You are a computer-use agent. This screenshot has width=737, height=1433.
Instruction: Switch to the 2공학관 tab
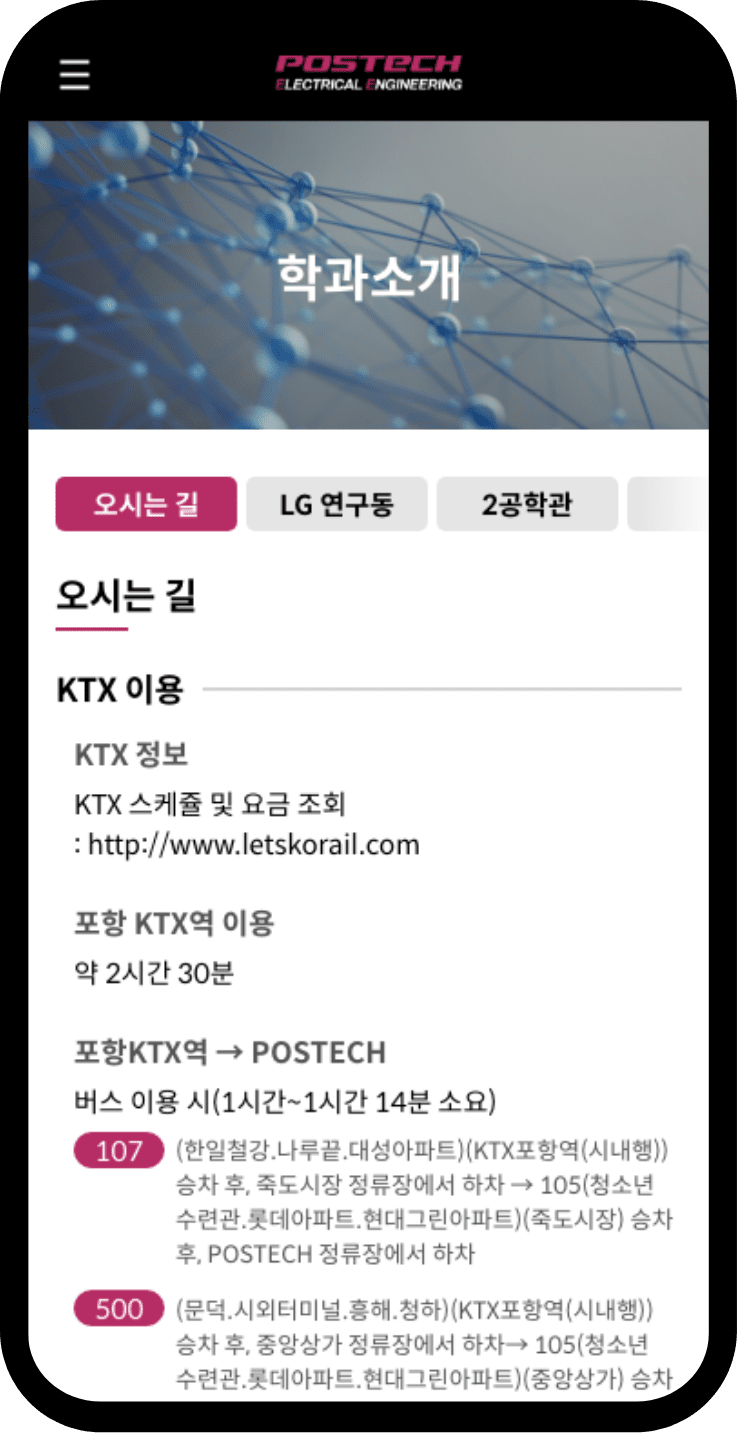527,504
